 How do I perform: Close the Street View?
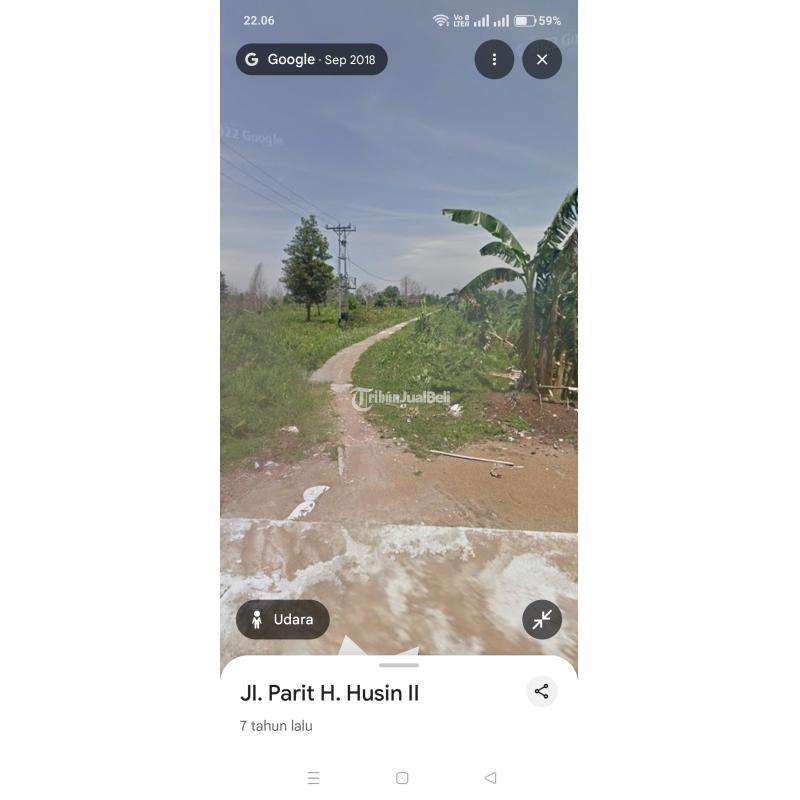tap(542, 60)
